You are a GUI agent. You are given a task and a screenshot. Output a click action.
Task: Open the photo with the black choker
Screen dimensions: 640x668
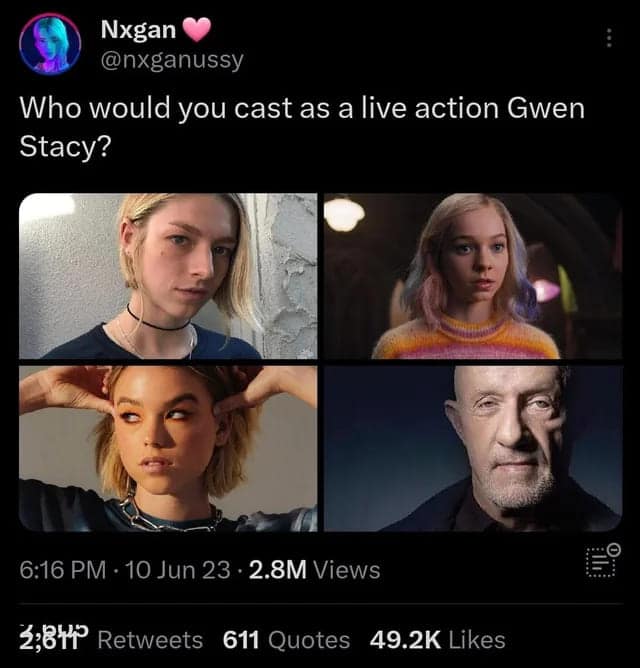[x=168, y=276]
